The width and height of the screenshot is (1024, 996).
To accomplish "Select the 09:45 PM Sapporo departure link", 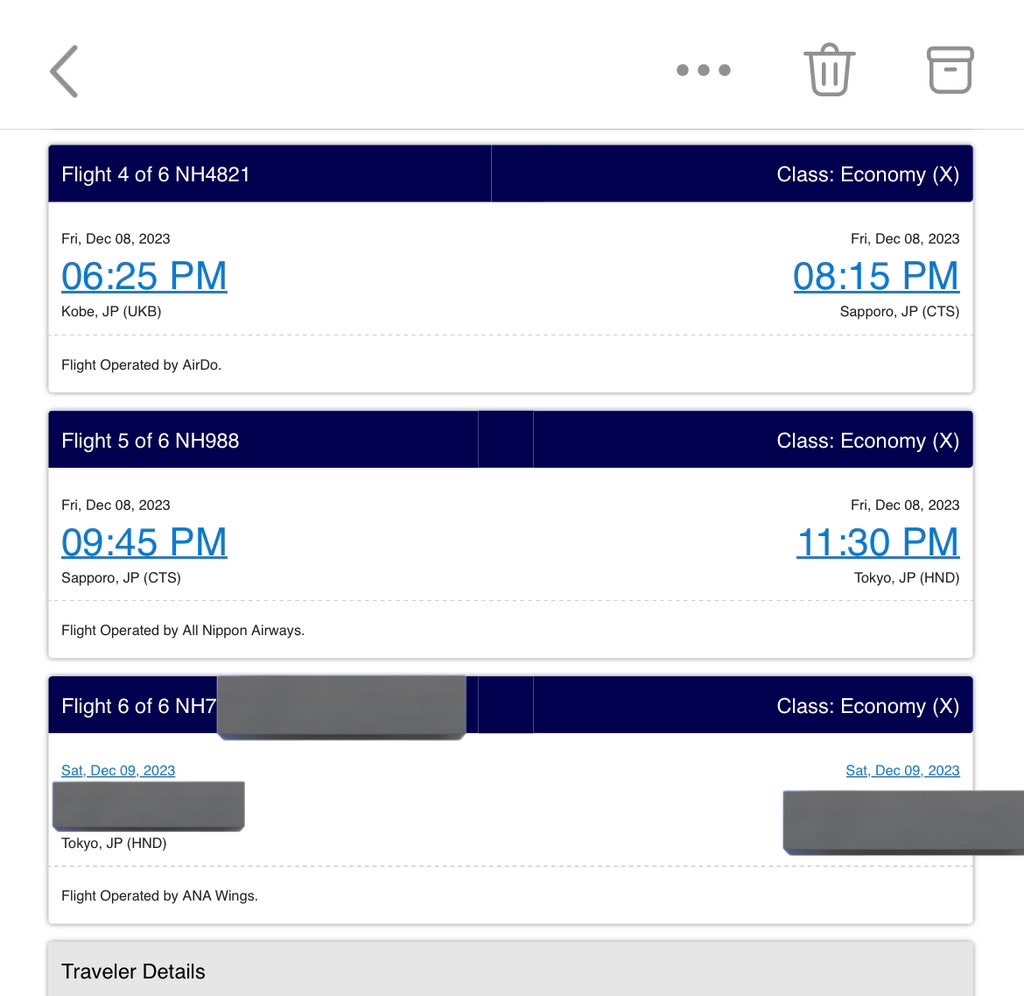I will (144, 542).
